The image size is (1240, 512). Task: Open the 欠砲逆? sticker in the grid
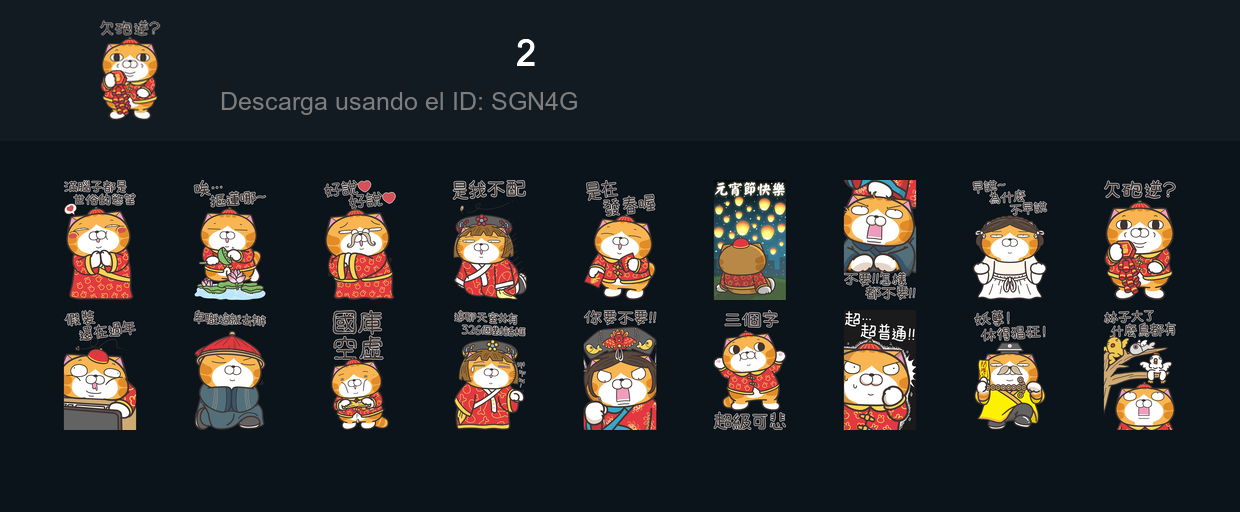click(x=1140, y=240)
